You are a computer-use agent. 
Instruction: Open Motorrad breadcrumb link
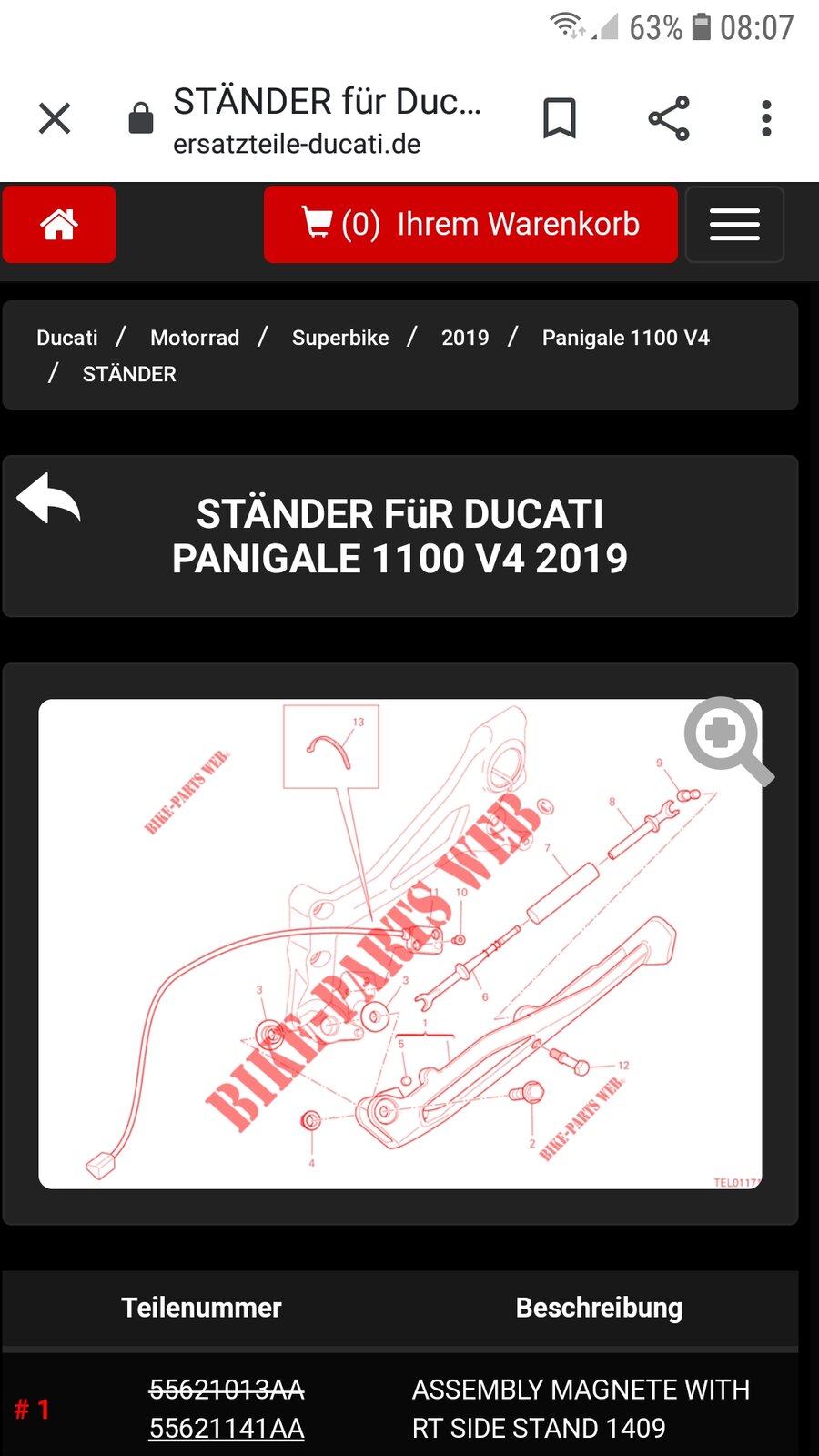coord(195,338)
